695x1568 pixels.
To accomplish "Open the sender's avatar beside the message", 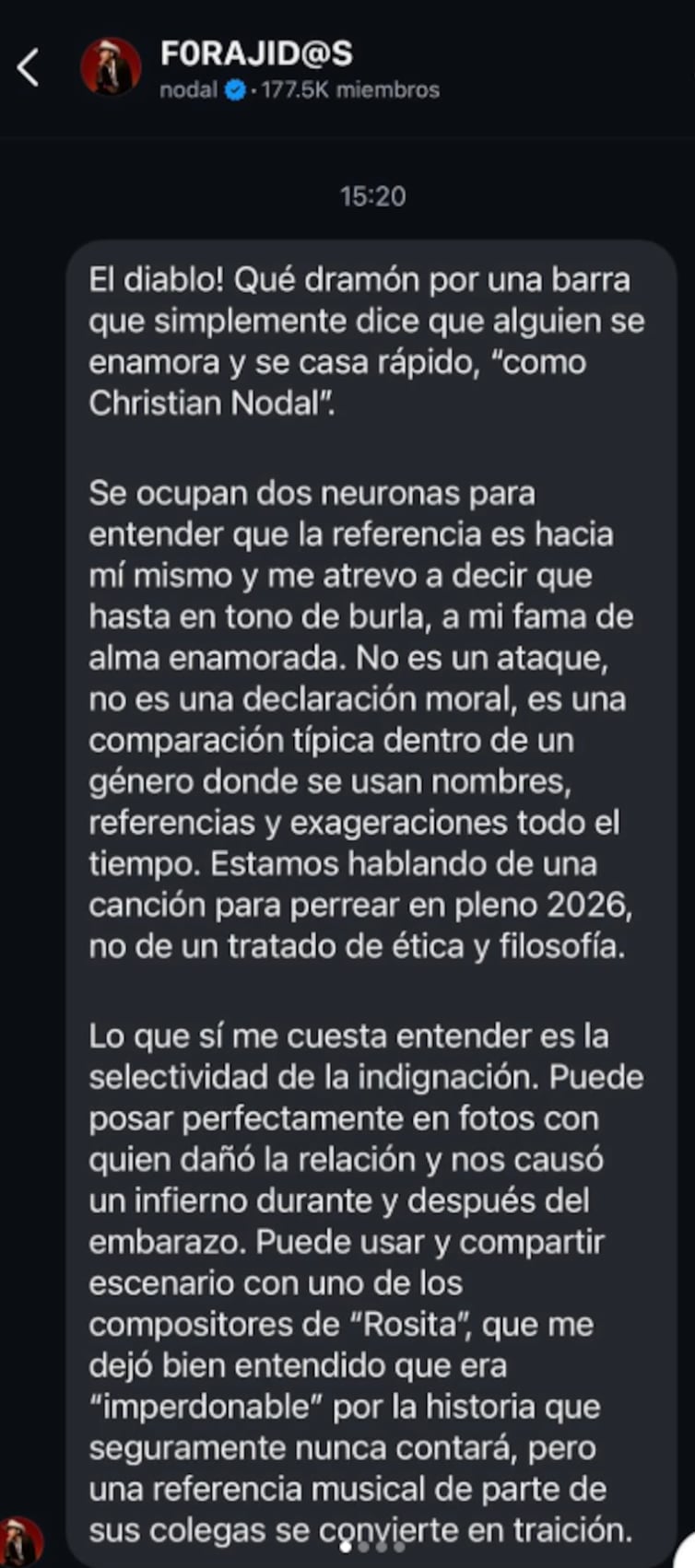I will click(x=20, y=1540).
